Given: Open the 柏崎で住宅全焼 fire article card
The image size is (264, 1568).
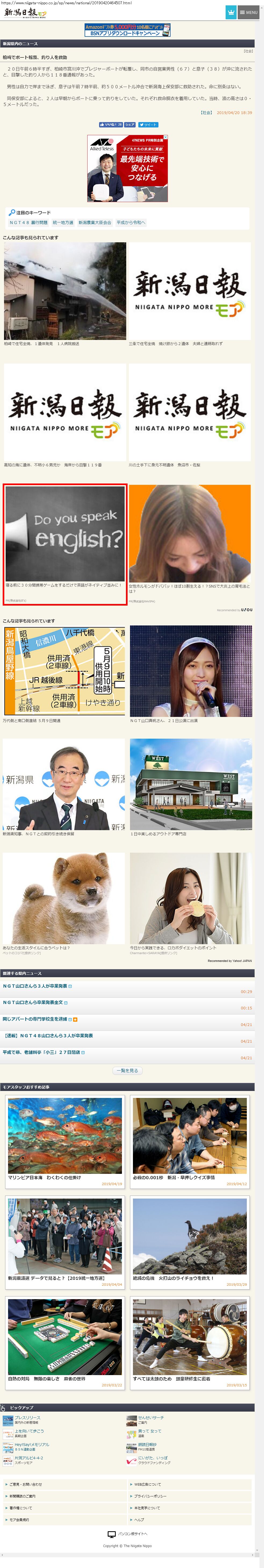Looking at the screenshot, I should [65, 292].
